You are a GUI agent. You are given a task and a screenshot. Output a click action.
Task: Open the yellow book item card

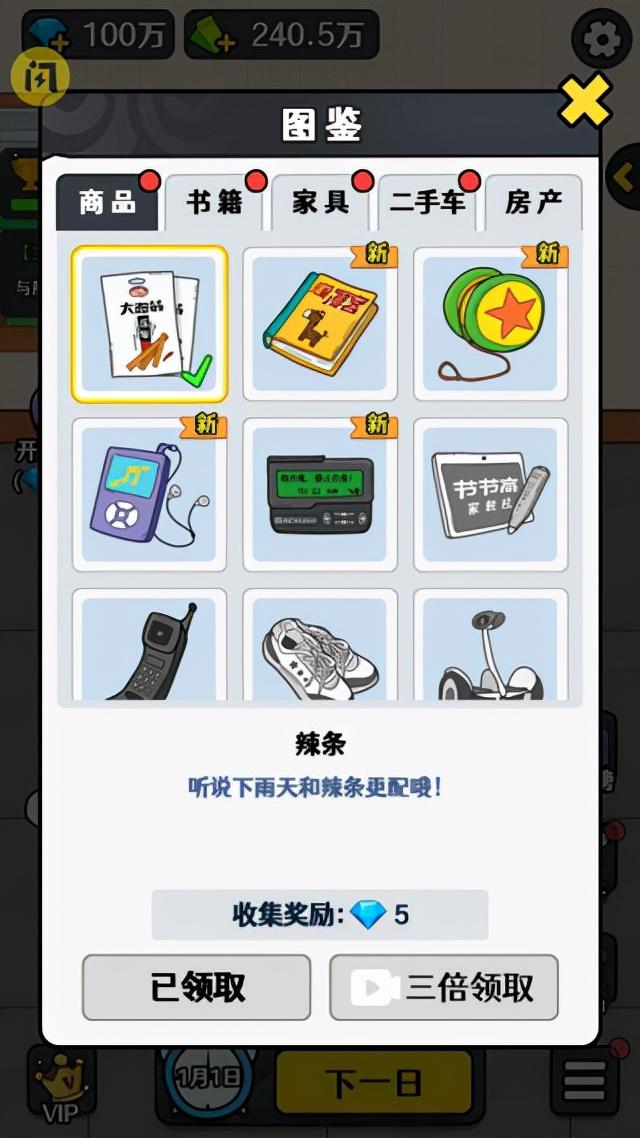click(x=320, y=324)
